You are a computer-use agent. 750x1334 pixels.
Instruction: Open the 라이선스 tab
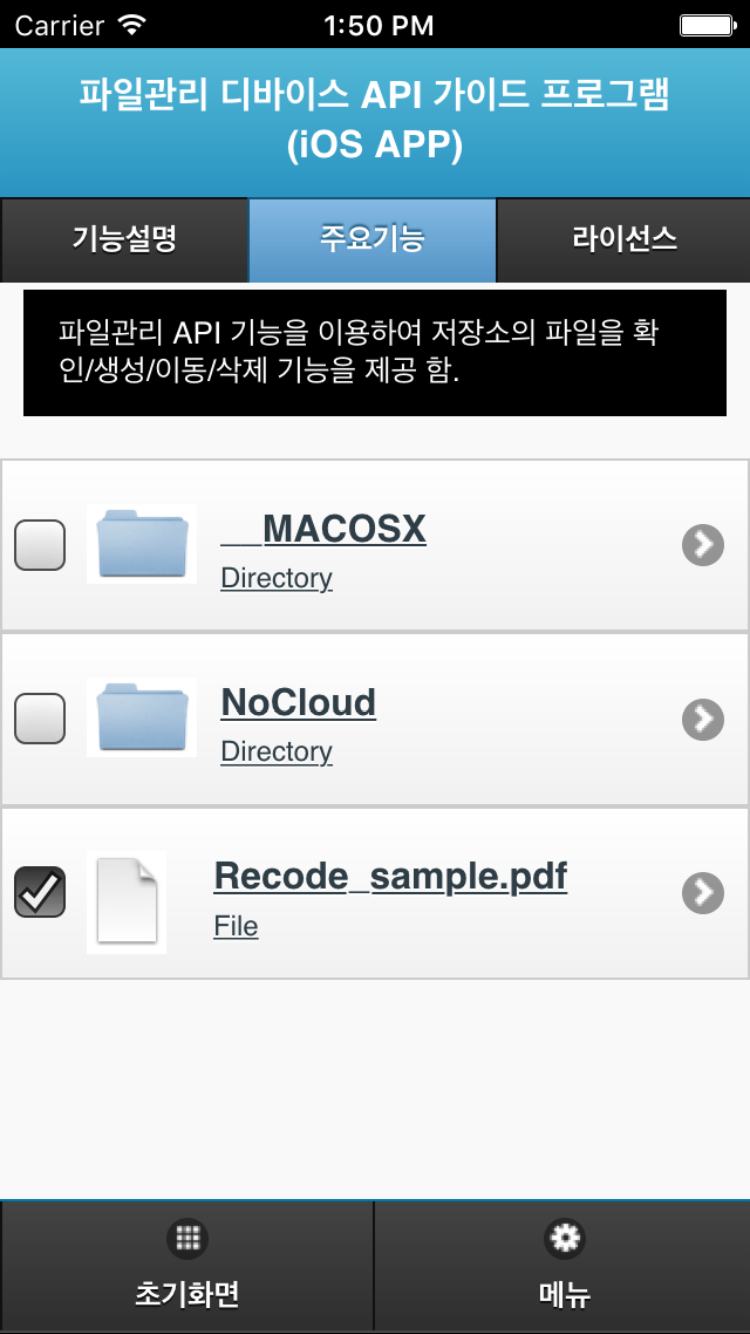pos(624,240)
